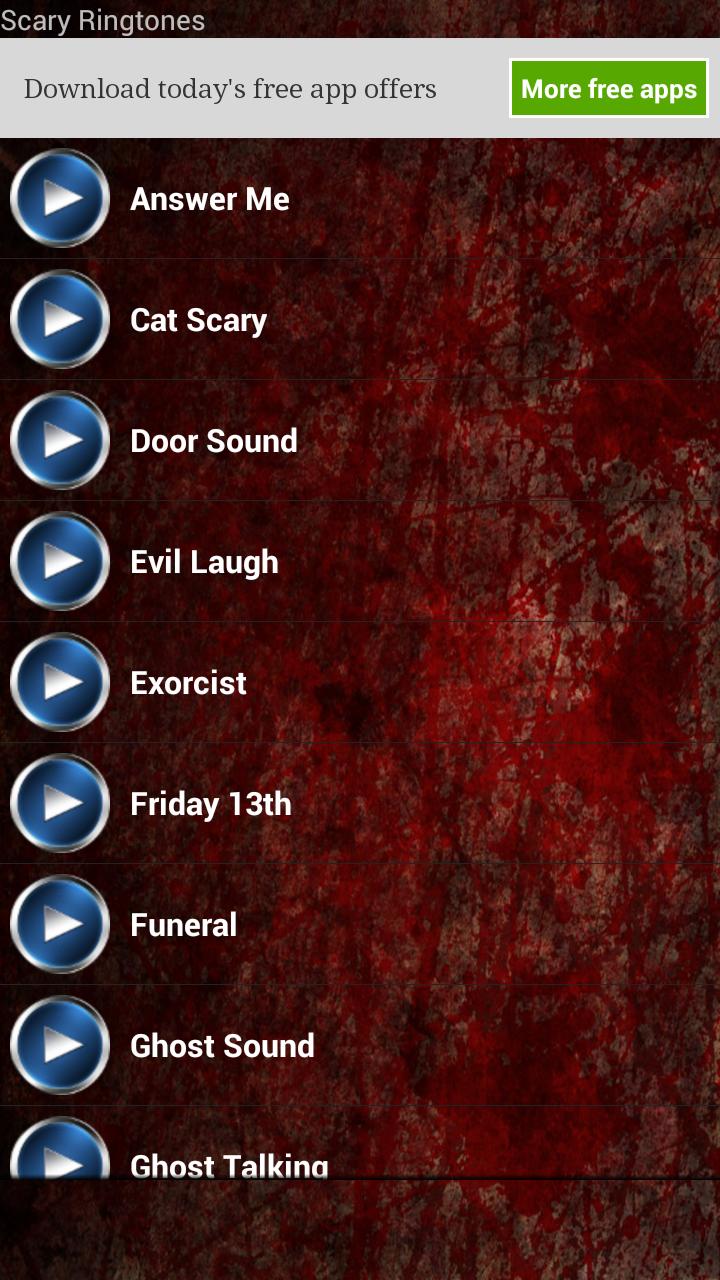Tap the More free apps button
This screenshot has height=1280, width=720.
tap(608, 88)
